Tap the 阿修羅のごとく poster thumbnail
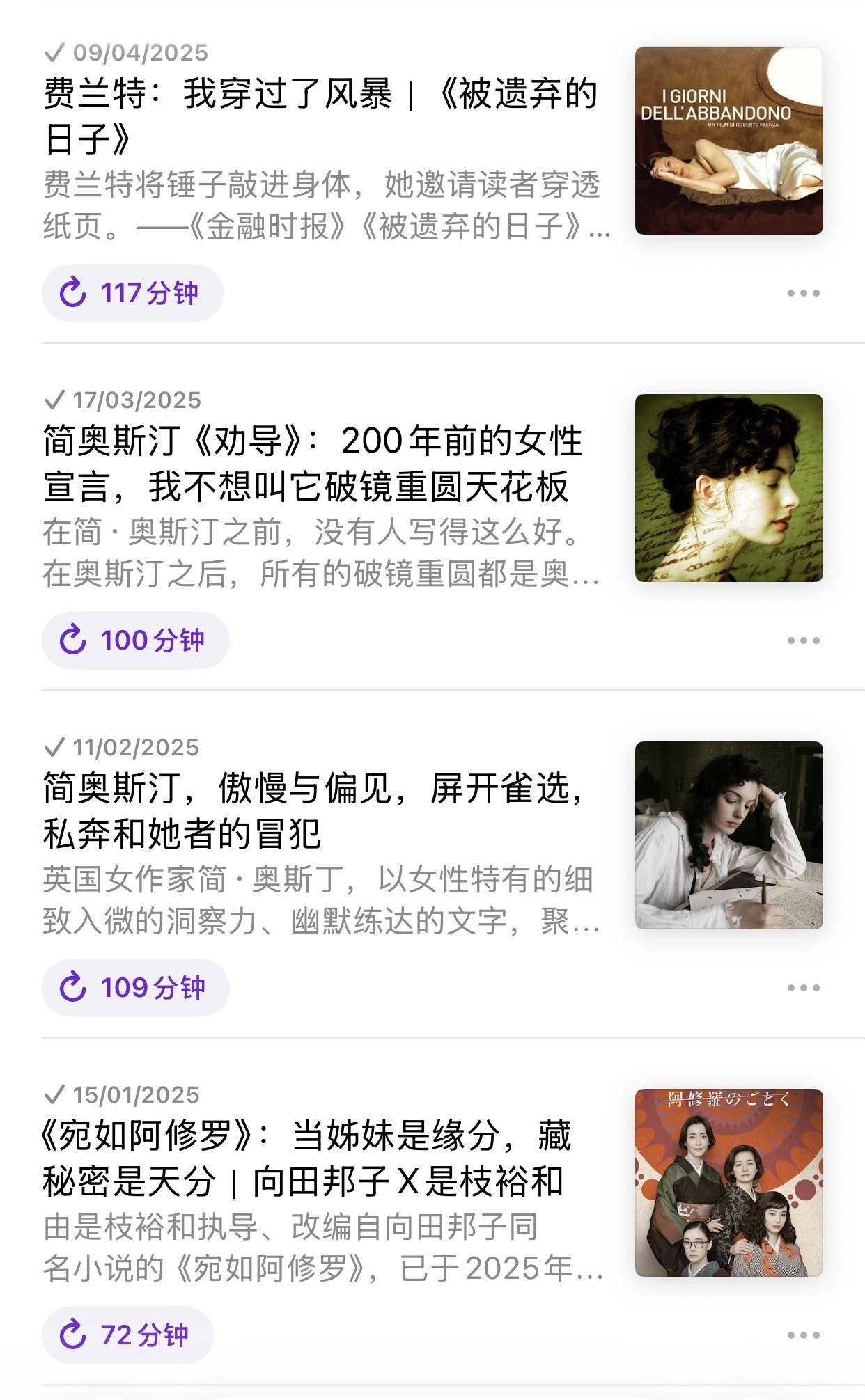This screenshot has height=1400, width=865. (728, 1183)
